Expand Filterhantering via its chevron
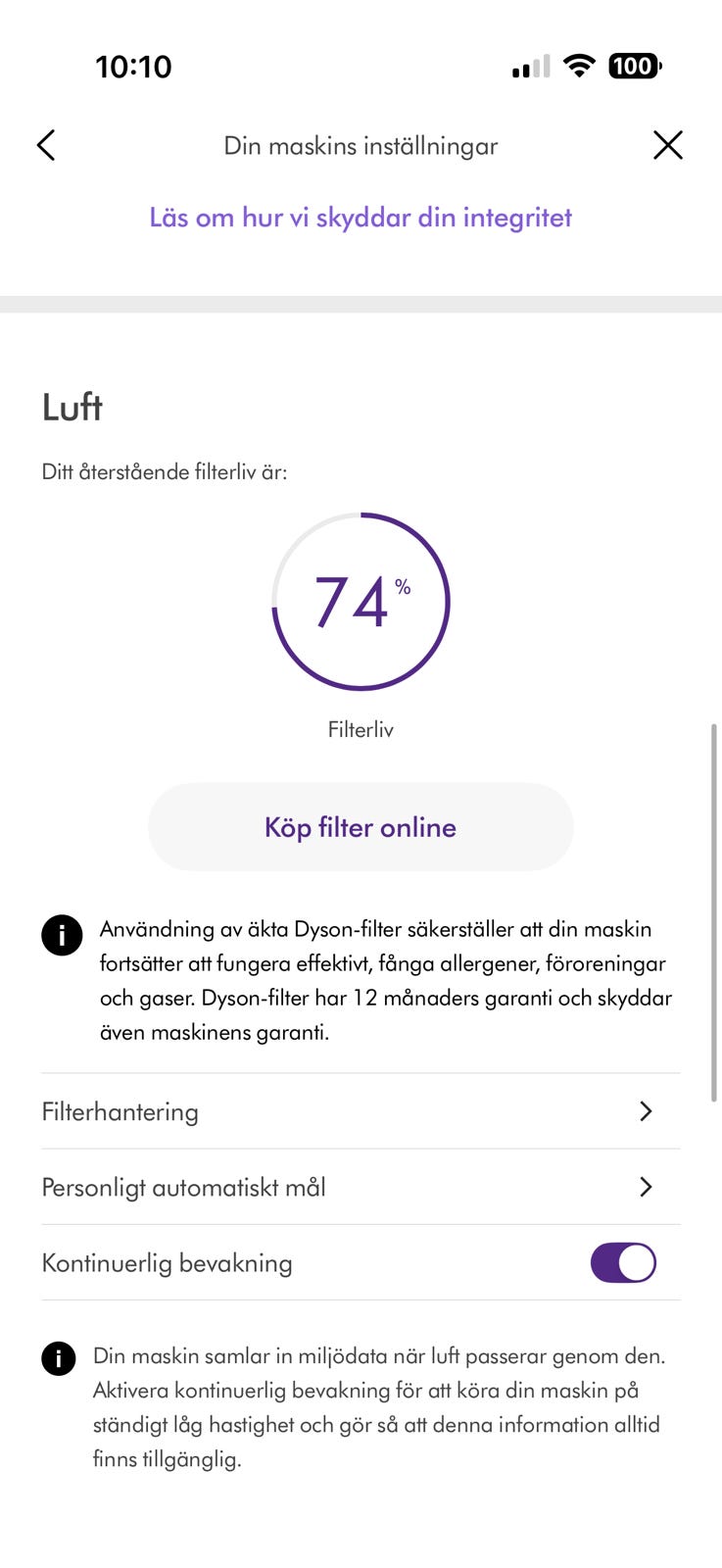The image size is (722, 1568). pos(646,1111)
